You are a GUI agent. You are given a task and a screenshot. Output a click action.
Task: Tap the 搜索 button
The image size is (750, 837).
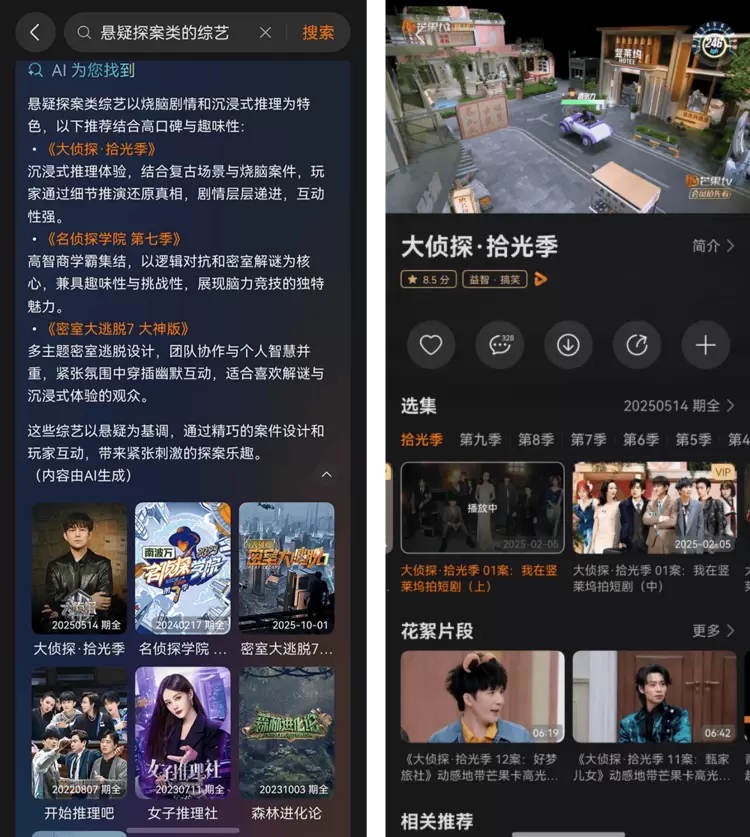point(318,33)
